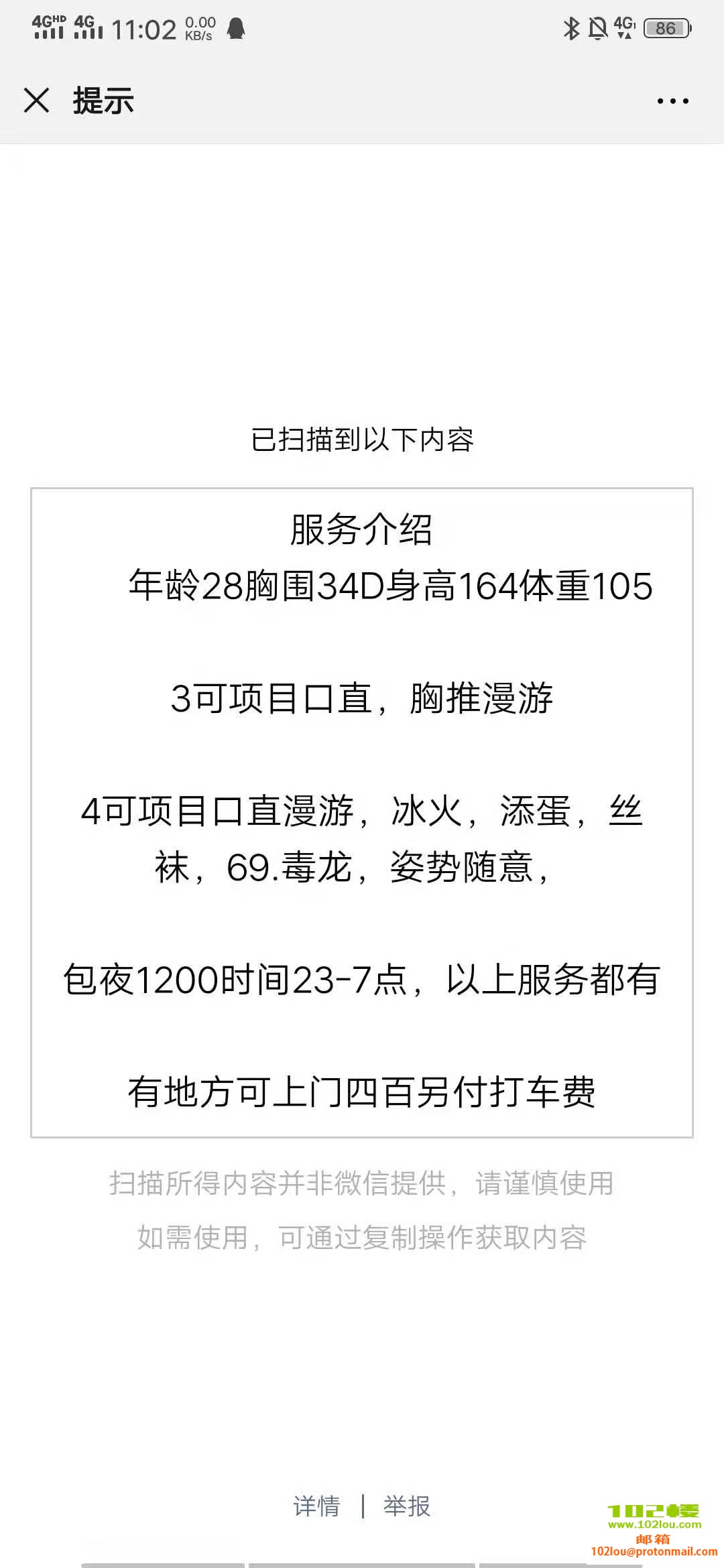This screenshot has height=1568, width=724.
Task: Tap 举报 to report this content
Action: (407, 1506)
